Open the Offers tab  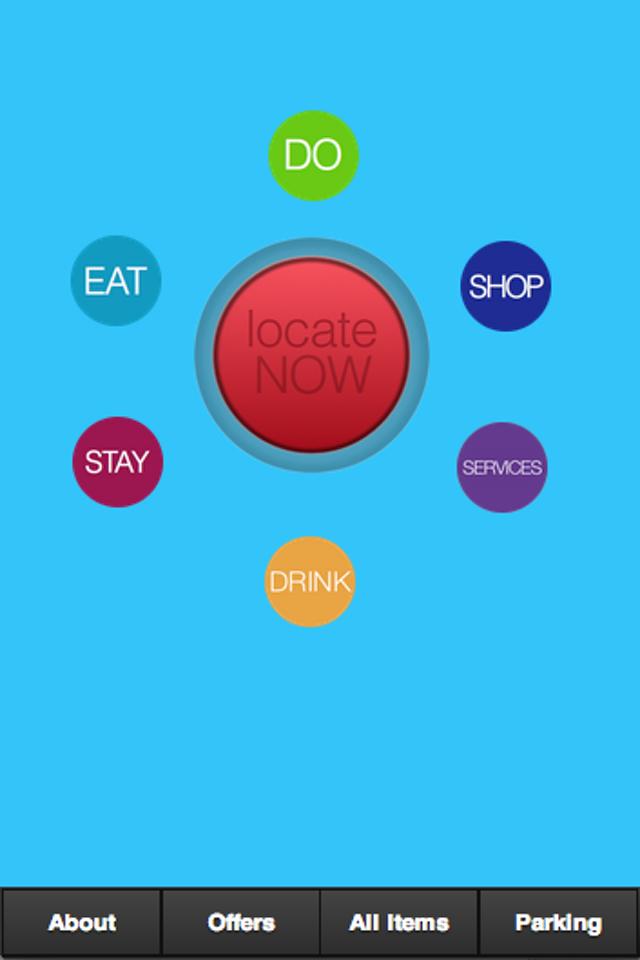coord(241,923)
